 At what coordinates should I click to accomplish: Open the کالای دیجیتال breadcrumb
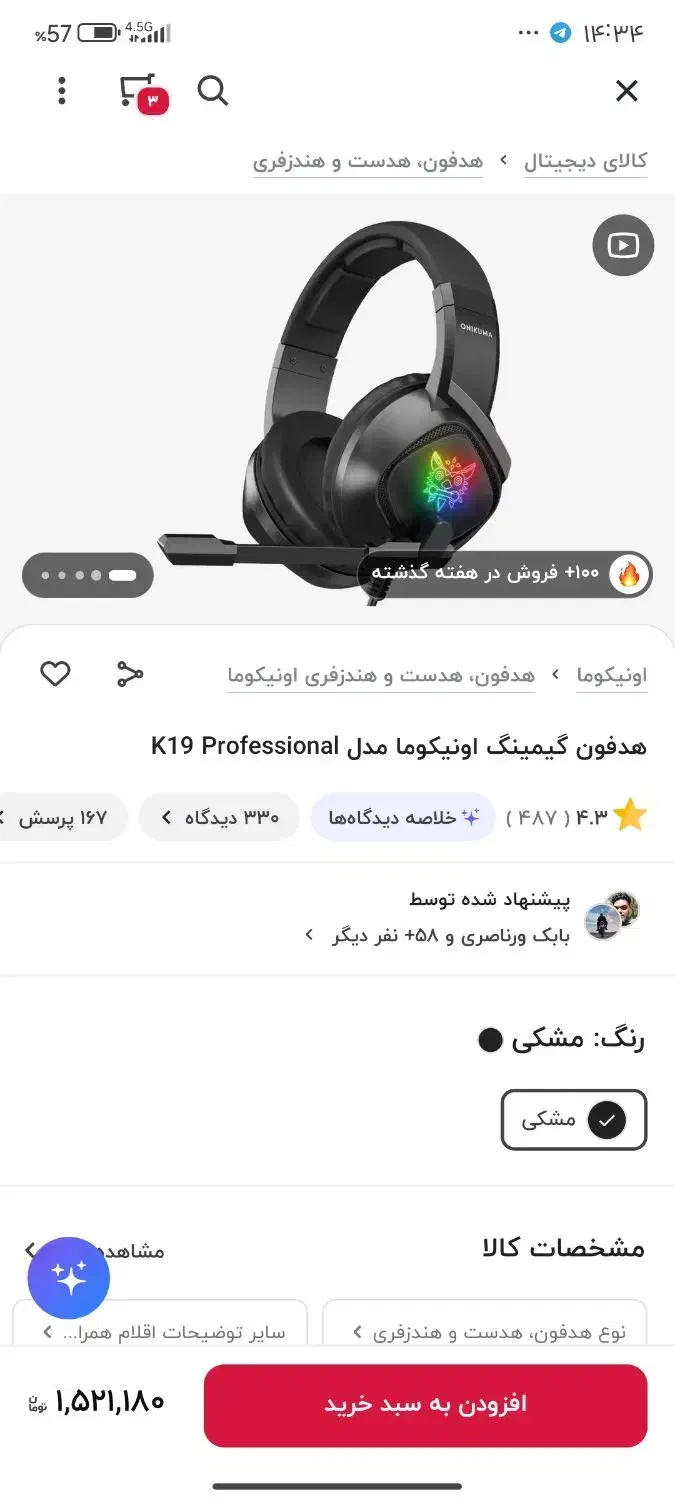(585, 161)
